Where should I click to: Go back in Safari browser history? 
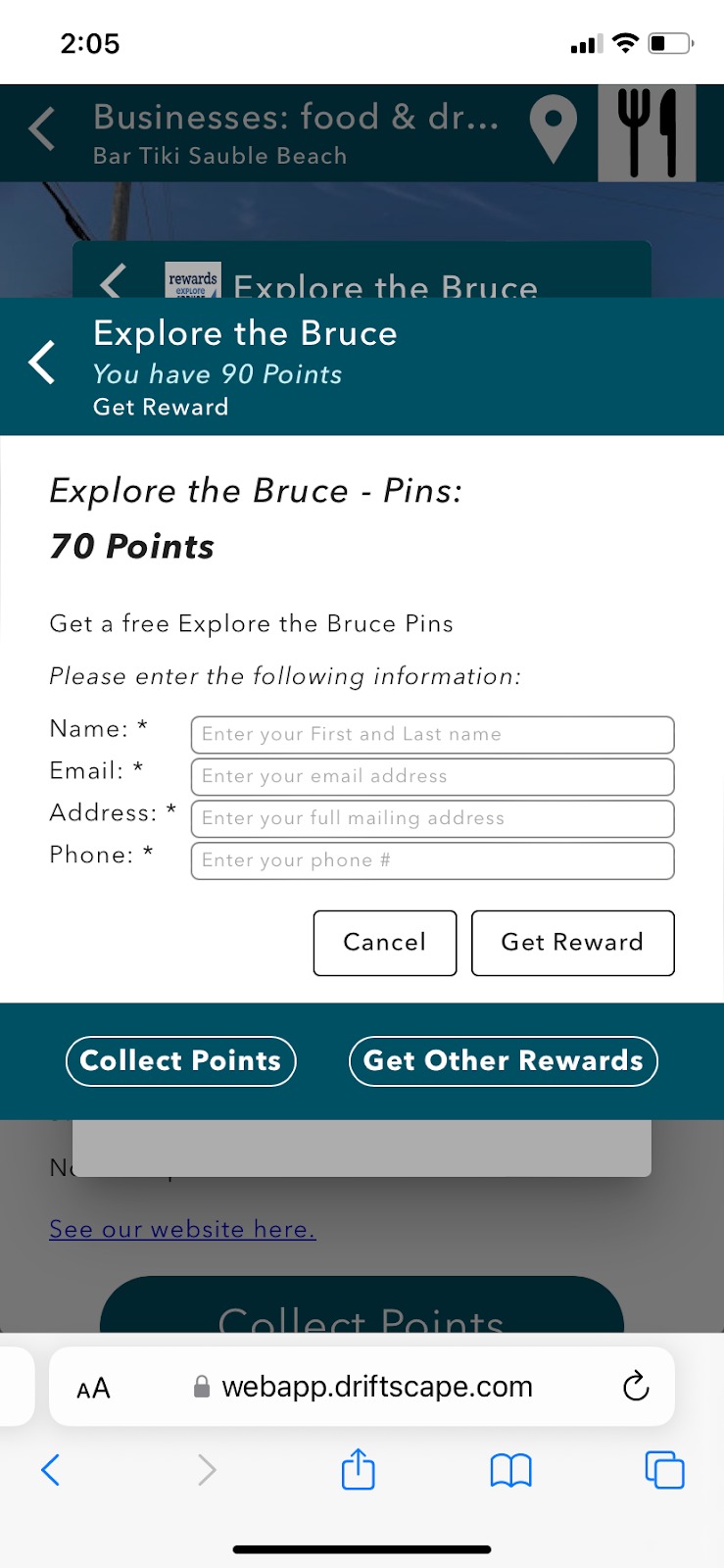[51, 1470]
